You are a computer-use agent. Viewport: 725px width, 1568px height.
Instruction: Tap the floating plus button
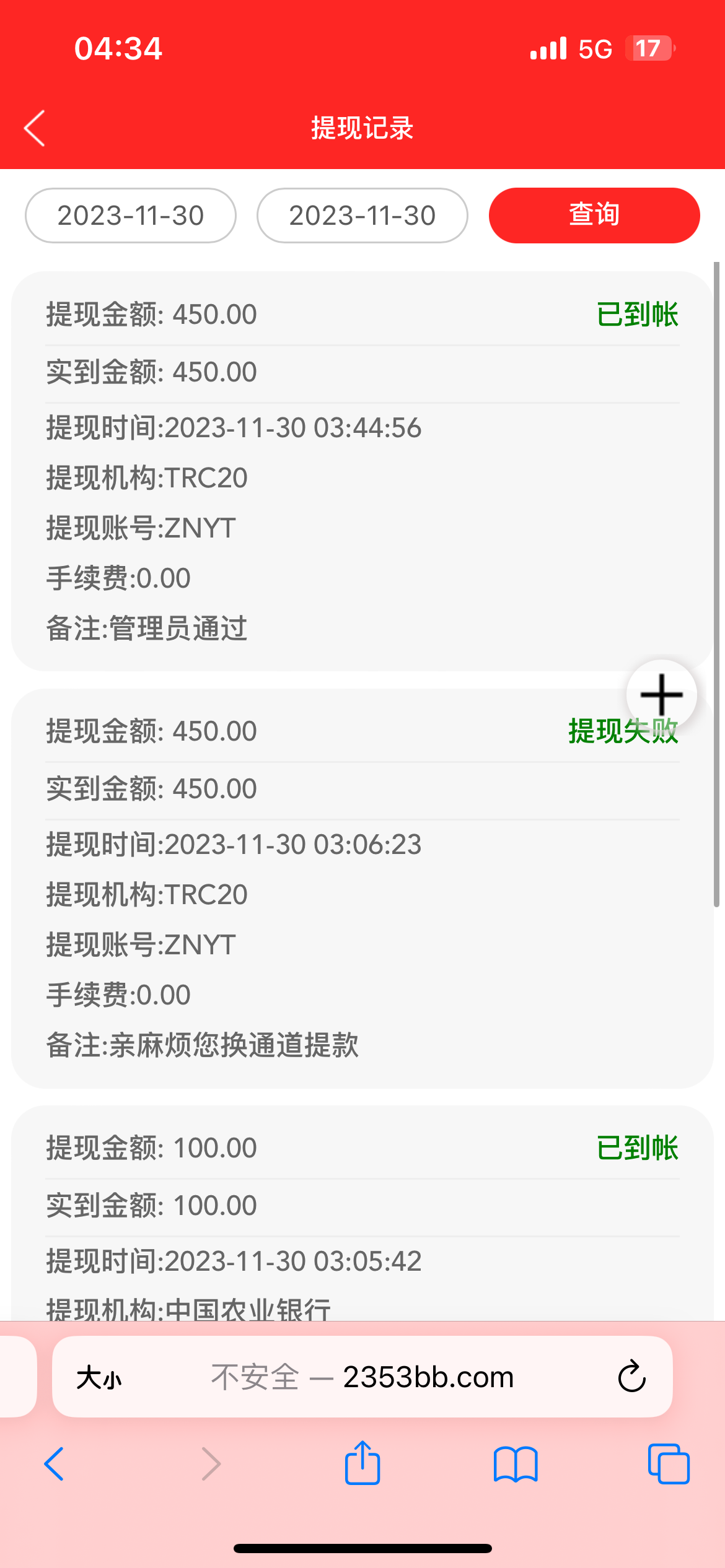tap(661, 695)
